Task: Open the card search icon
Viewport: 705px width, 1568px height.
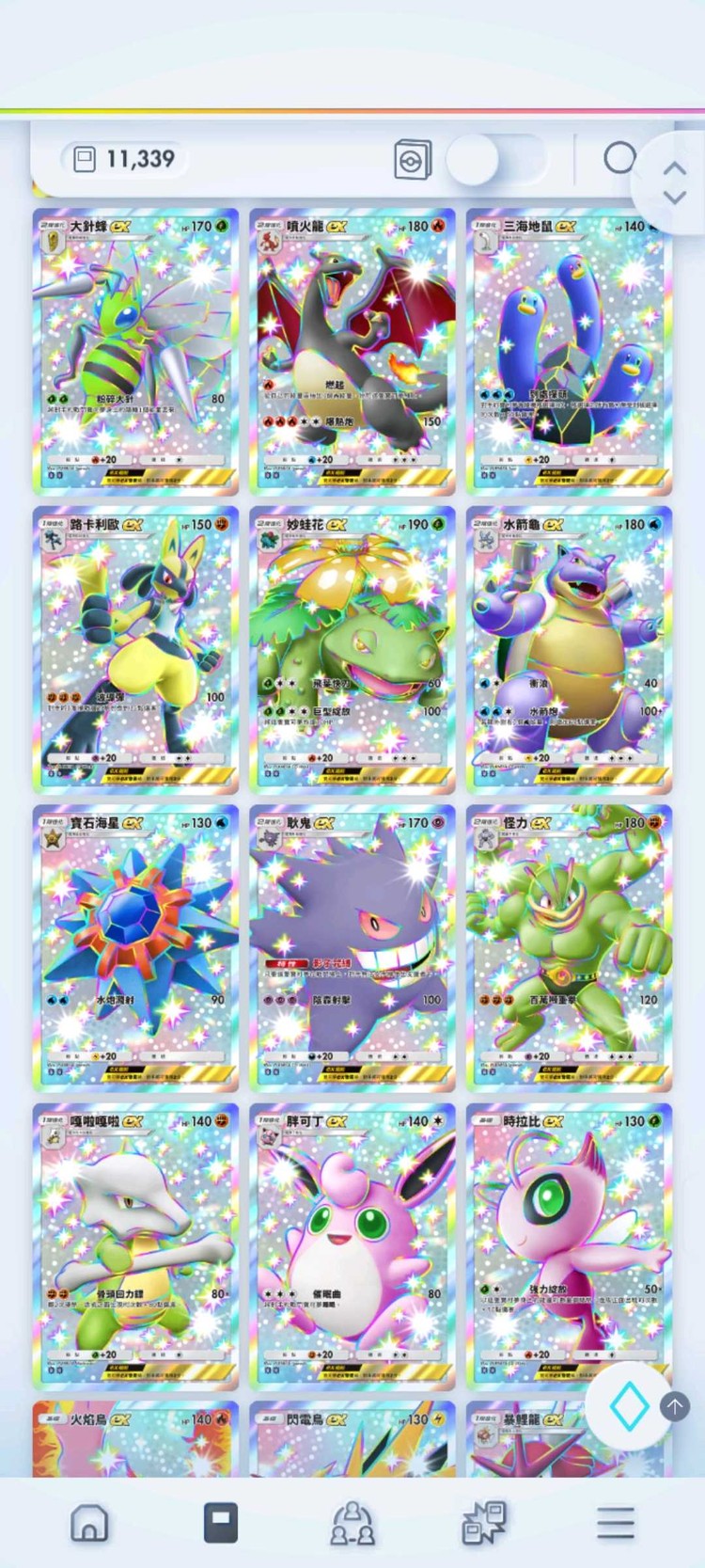Action: click(619, 158)
